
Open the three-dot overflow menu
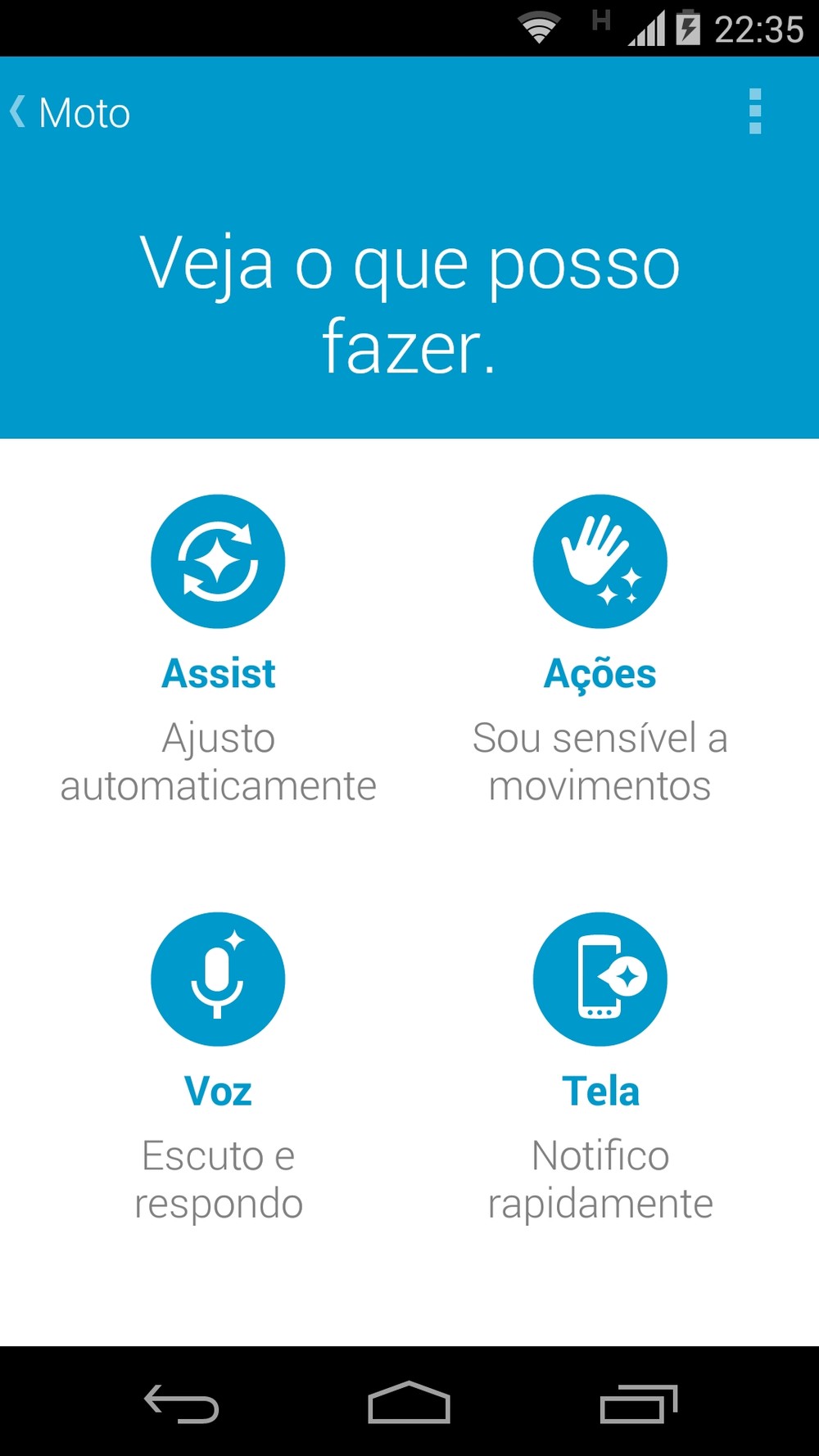(754, 111)
